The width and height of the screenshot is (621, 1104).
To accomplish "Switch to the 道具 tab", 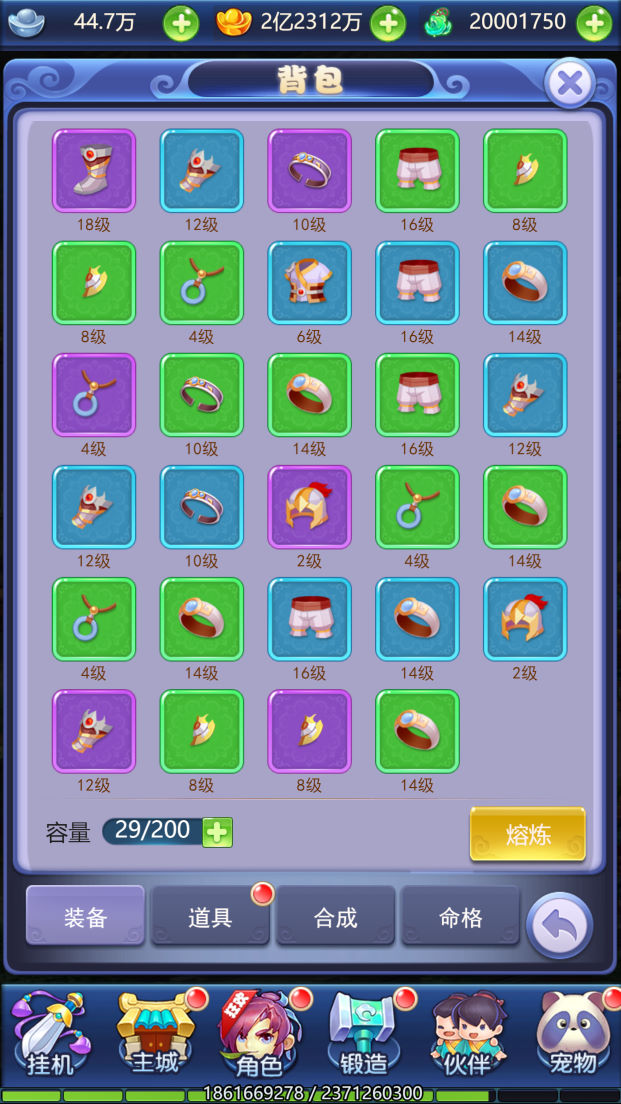I will 210,915.
